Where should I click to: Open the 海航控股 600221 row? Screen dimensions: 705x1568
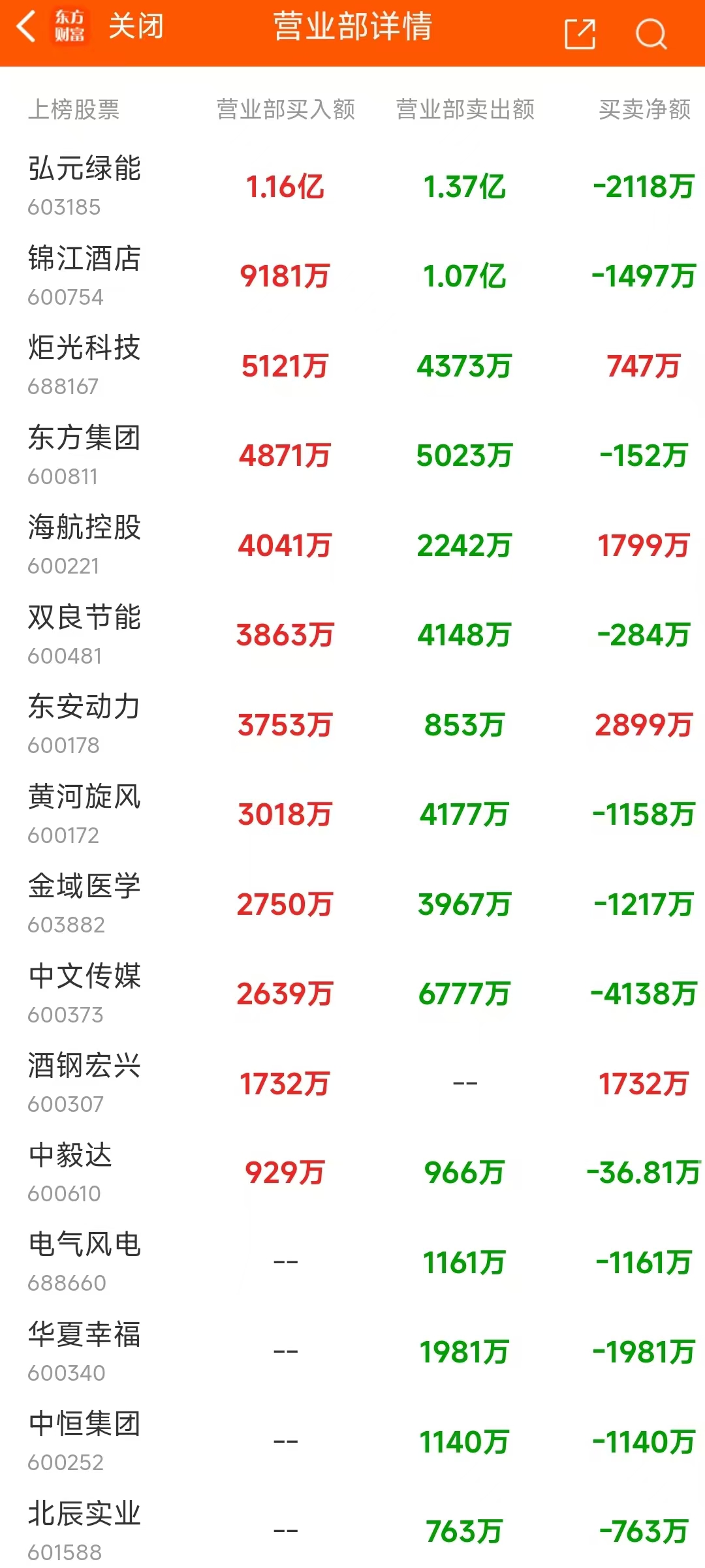pos(352,545)
